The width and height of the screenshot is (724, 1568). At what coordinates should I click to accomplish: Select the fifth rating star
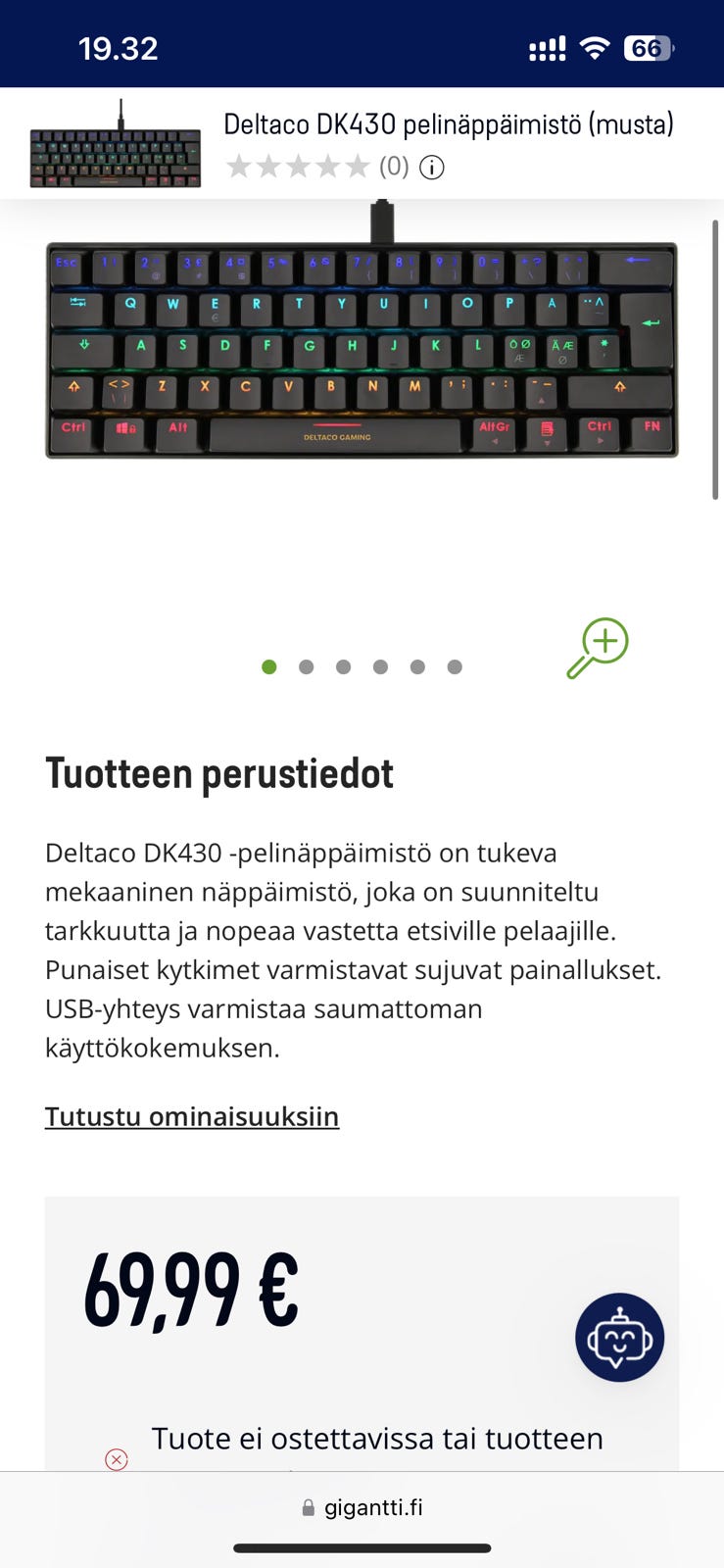coord(358,167)
